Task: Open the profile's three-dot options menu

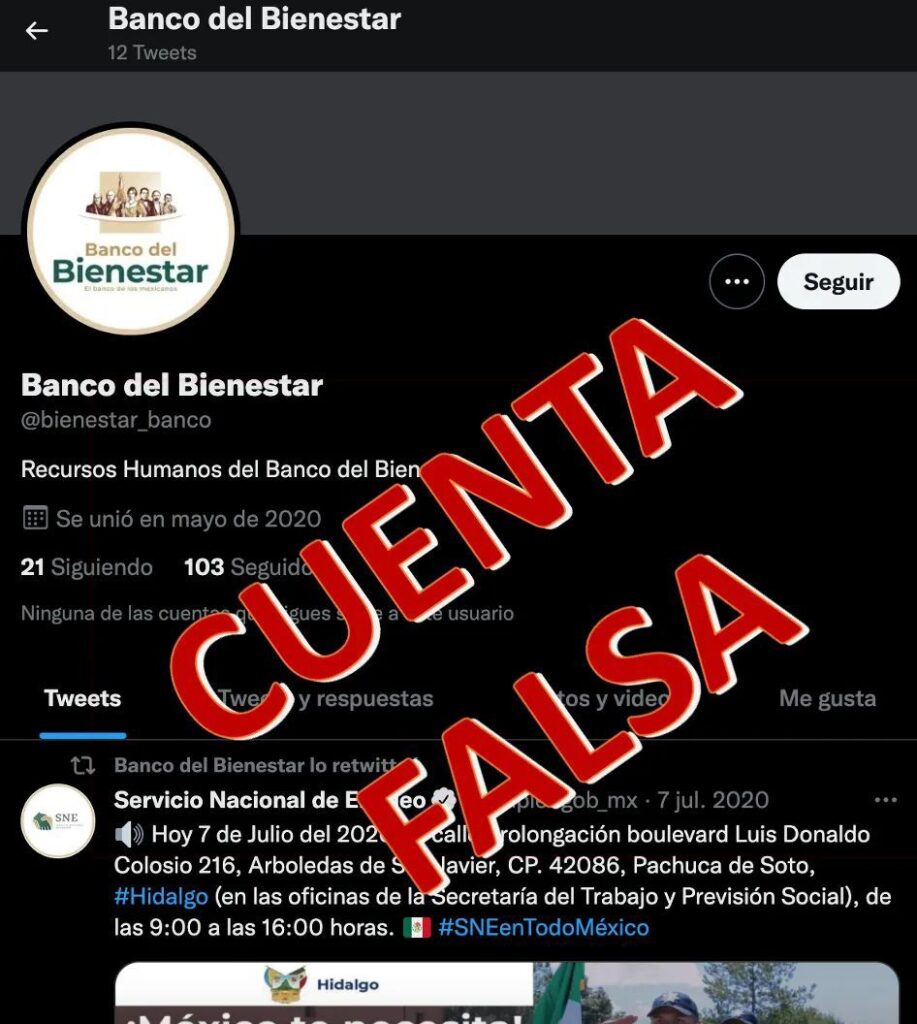Action: coord(737,282)
